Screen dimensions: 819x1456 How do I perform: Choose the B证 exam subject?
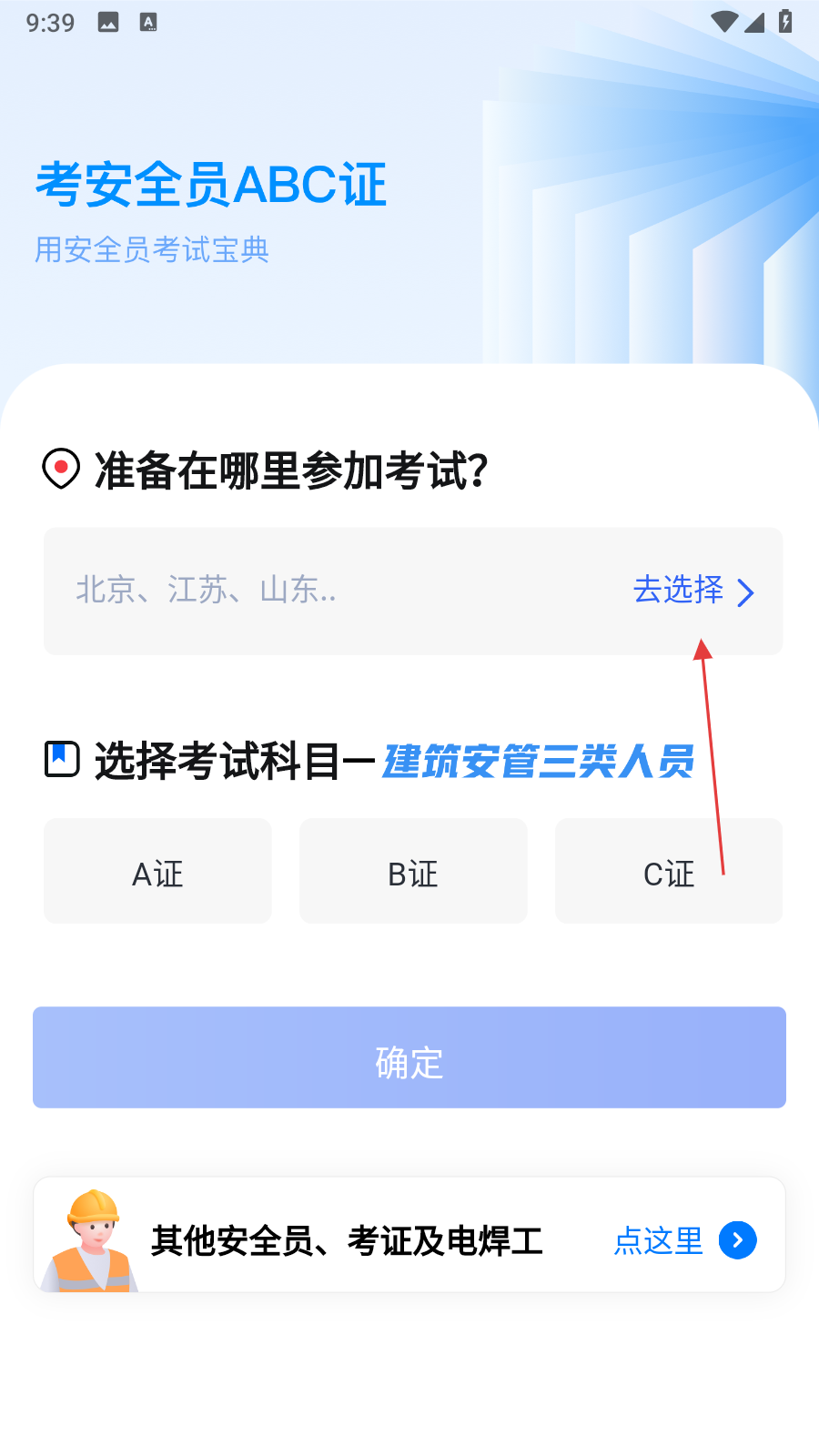pos(413,872)
